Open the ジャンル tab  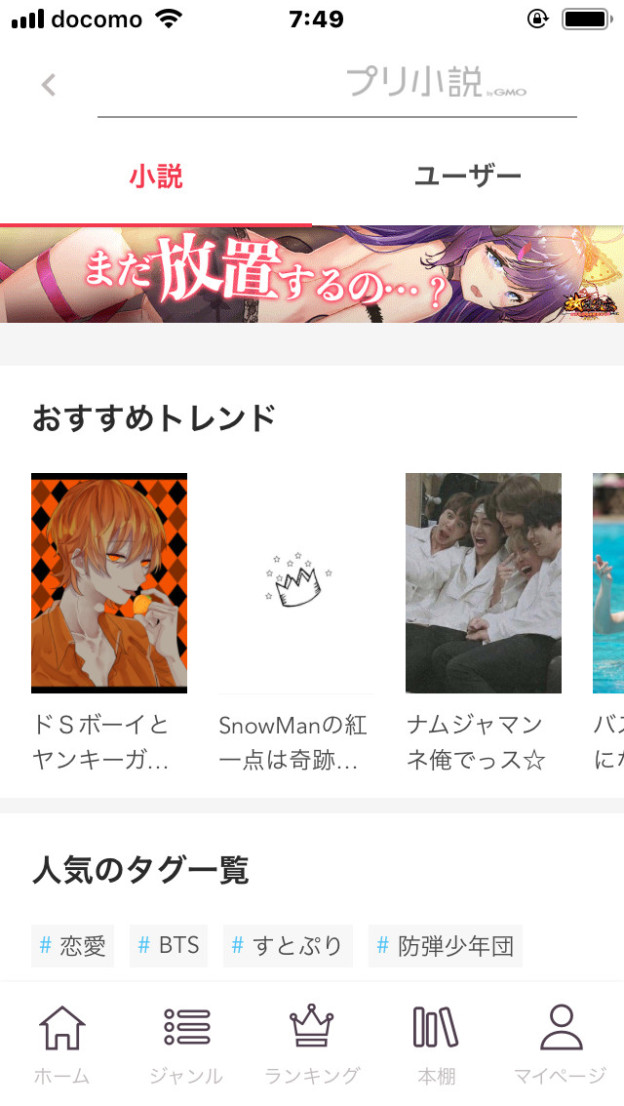pyautogui.click(x=186, y=1044)
